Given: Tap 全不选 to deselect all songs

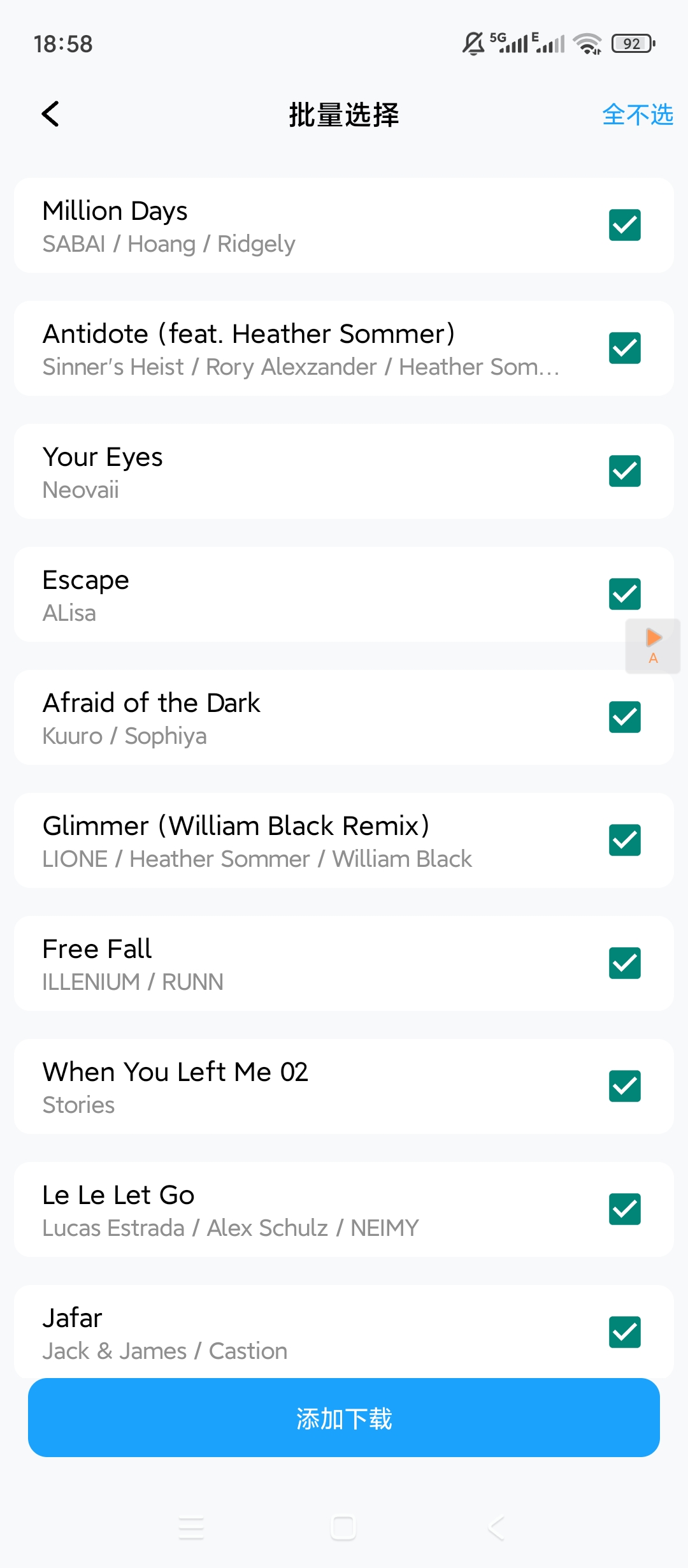Looking at the screenshot, I should coord(637,115).
